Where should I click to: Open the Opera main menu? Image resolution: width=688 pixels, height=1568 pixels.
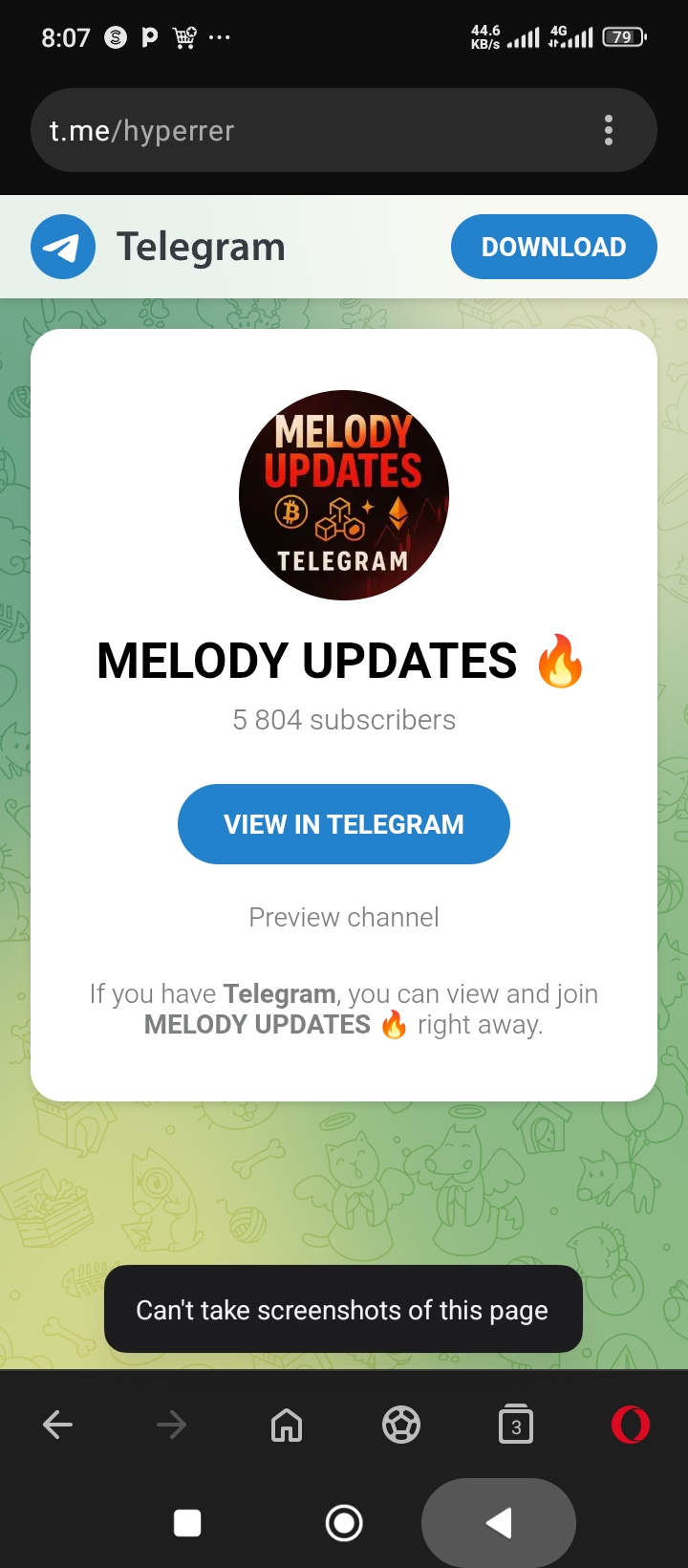631,1426
